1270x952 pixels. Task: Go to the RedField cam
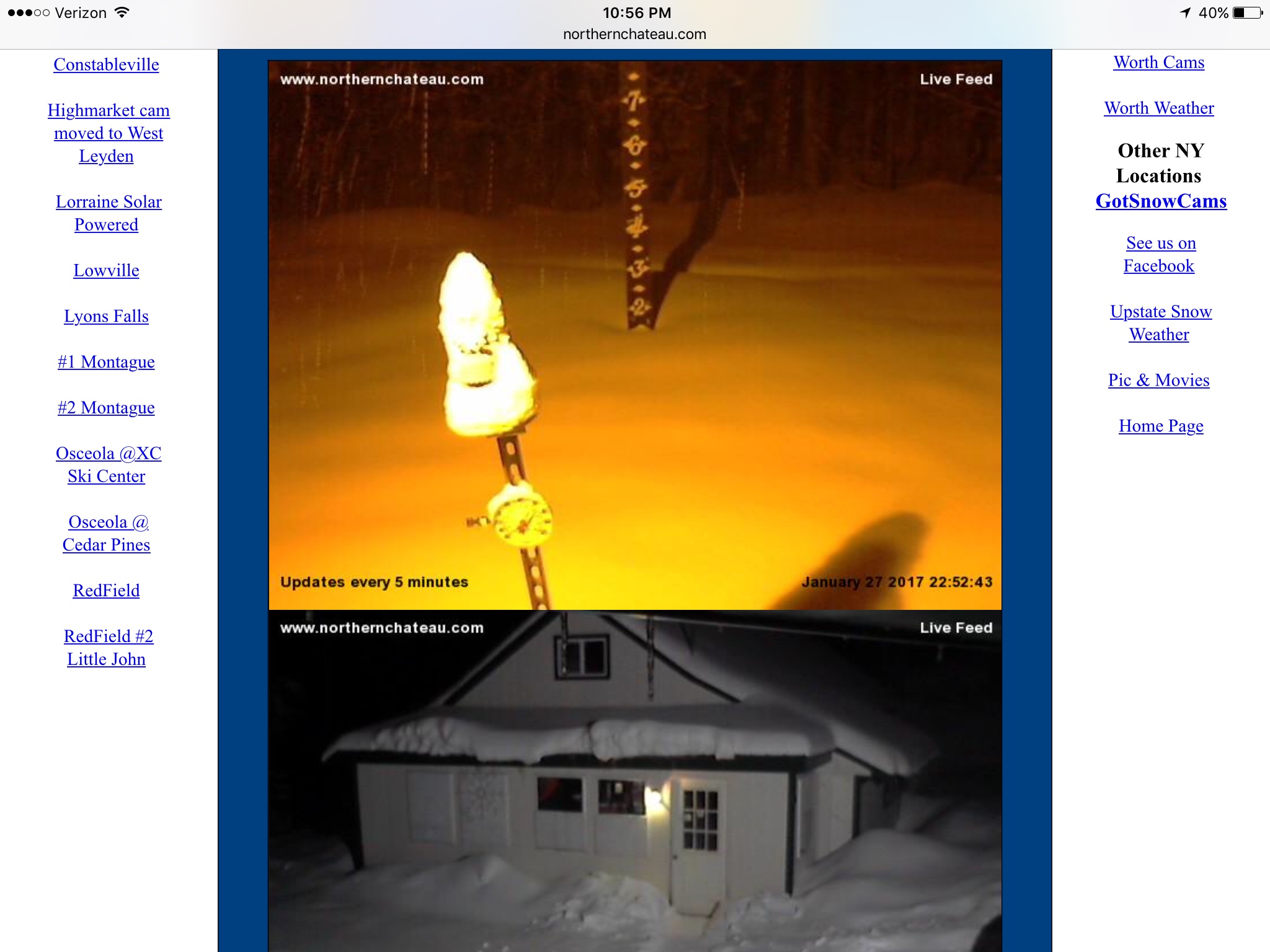tap(106, 591)
